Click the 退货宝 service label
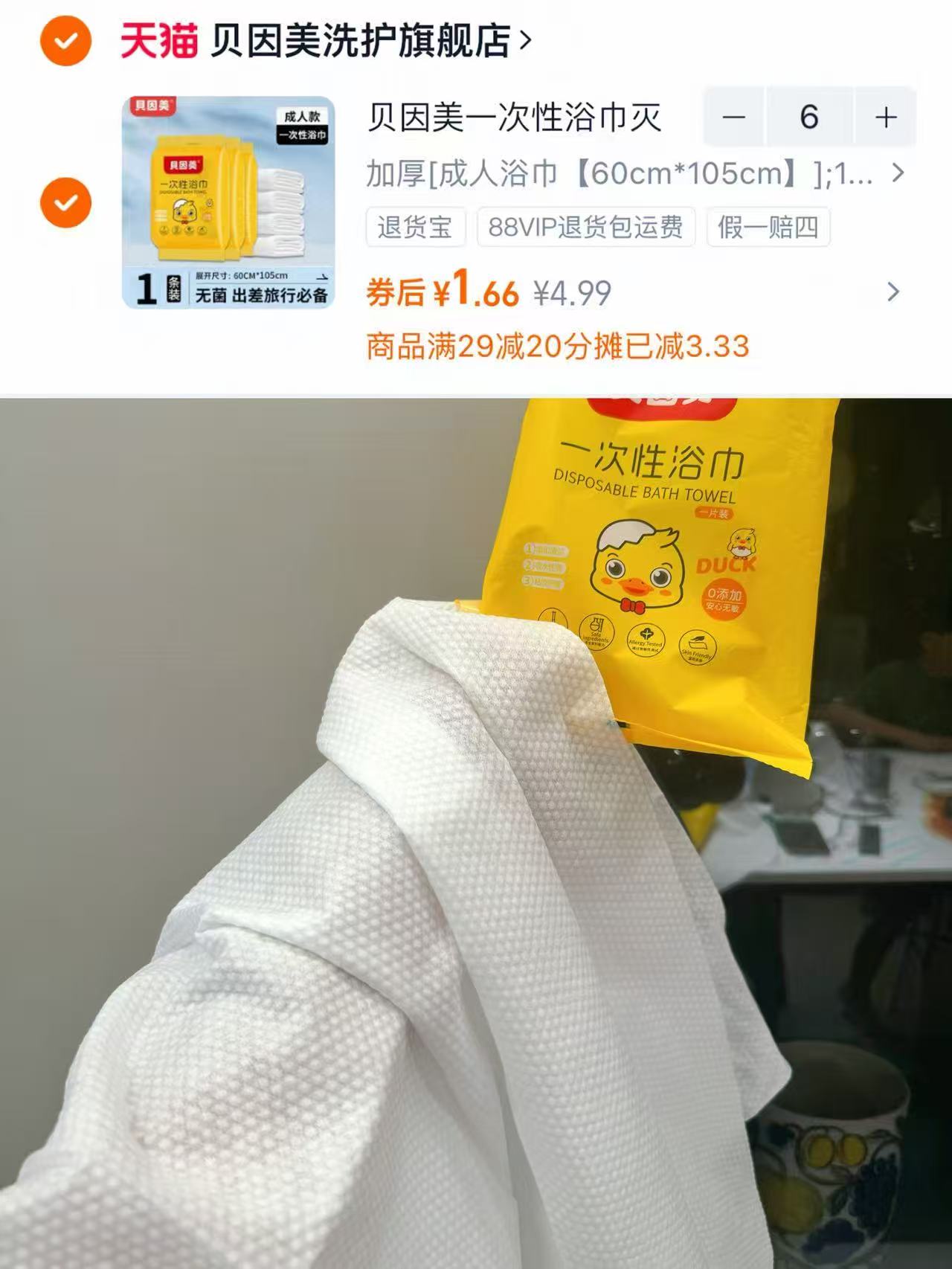The width and height of the screenshot is (952, 1269). click(x=414, y=228)
